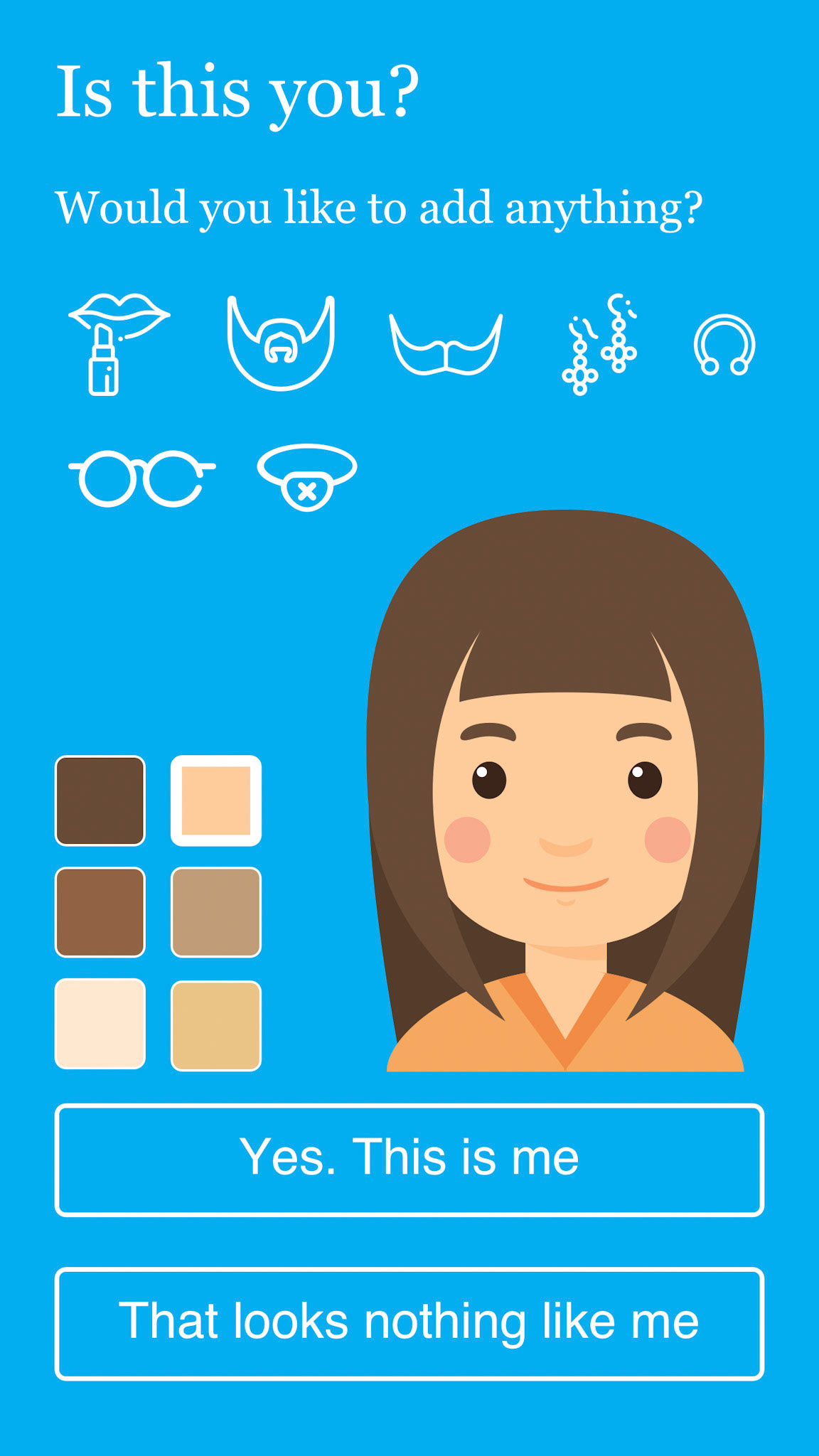Tap That looks nothing like me
This screenshot has width=819, height=1456.
click(x=409, y=1324)
